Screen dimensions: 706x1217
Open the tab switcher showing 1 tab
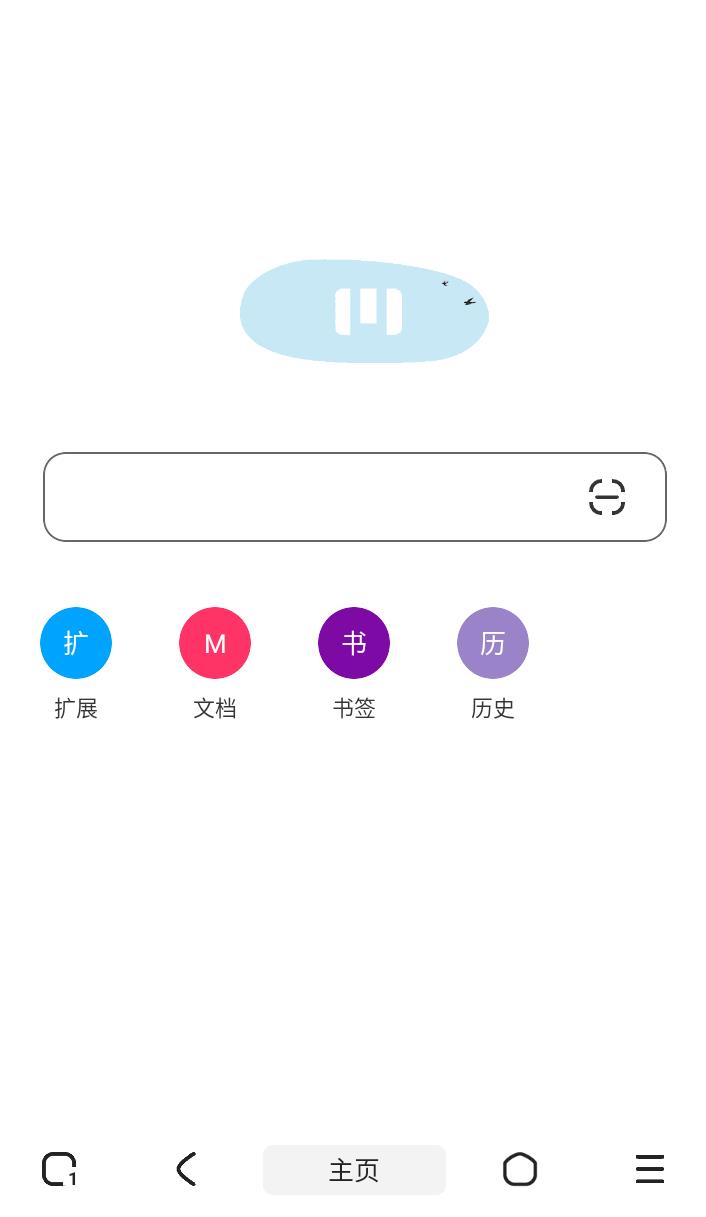tap(60, 1169)
